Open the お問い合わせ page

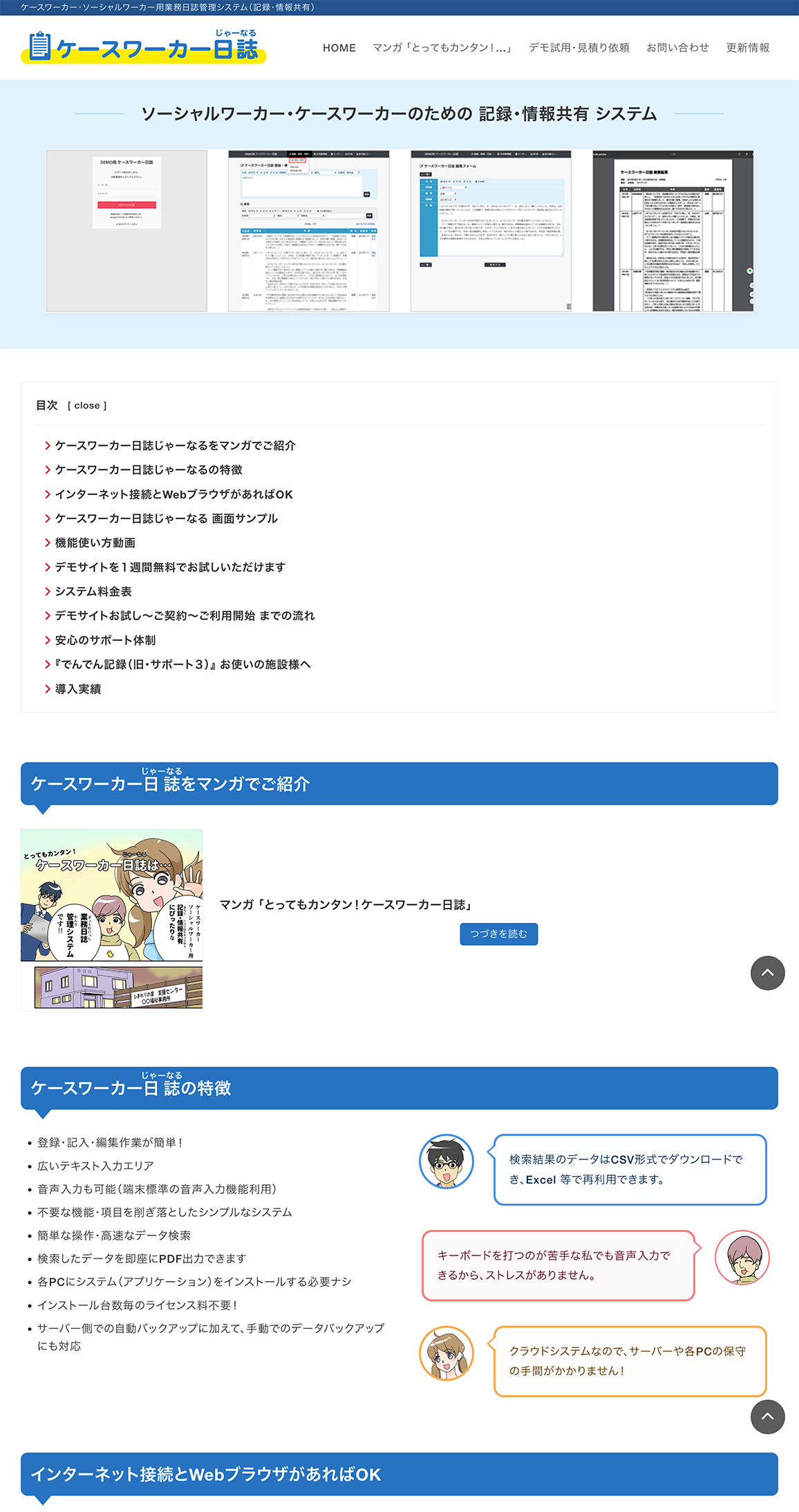tap(677, 48)
